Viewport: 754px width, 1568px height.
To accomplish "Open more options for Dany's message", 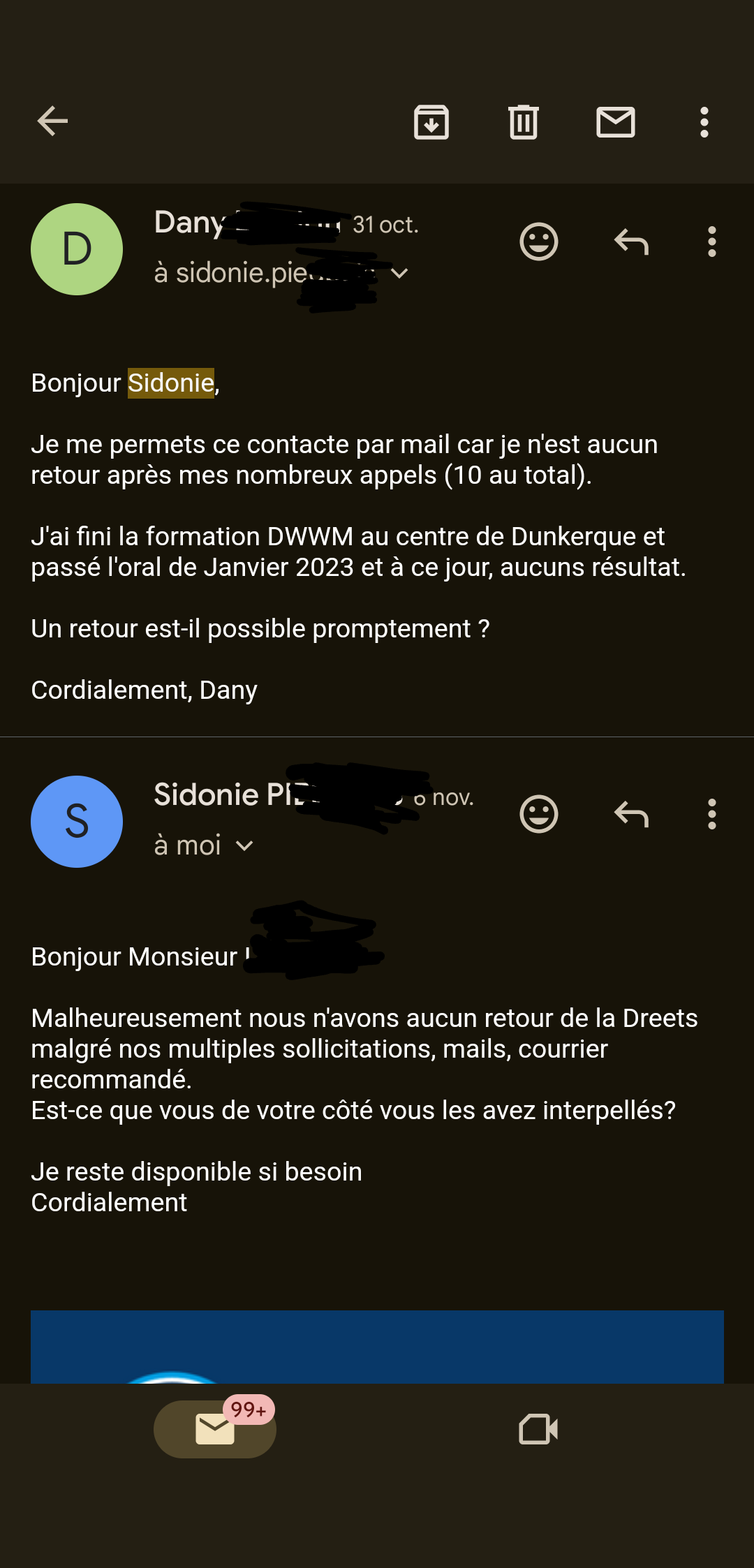I will coord(712,242).
